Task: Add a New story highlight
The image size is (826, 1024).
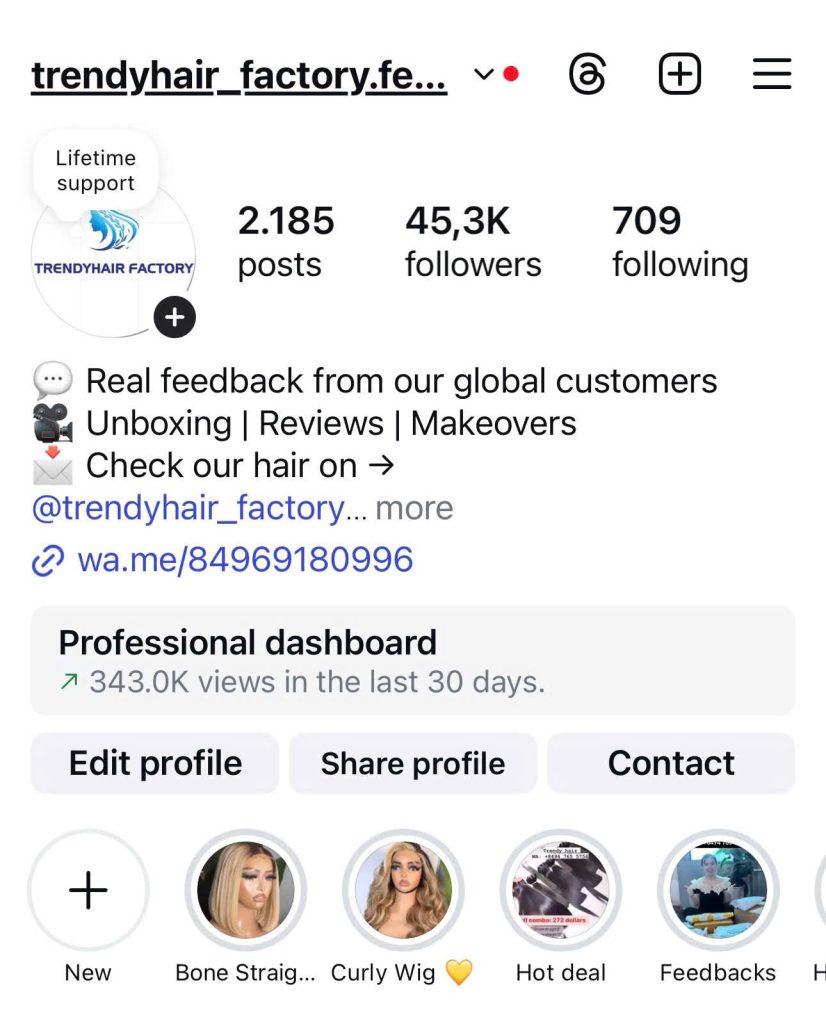Action: pos(88,889)
